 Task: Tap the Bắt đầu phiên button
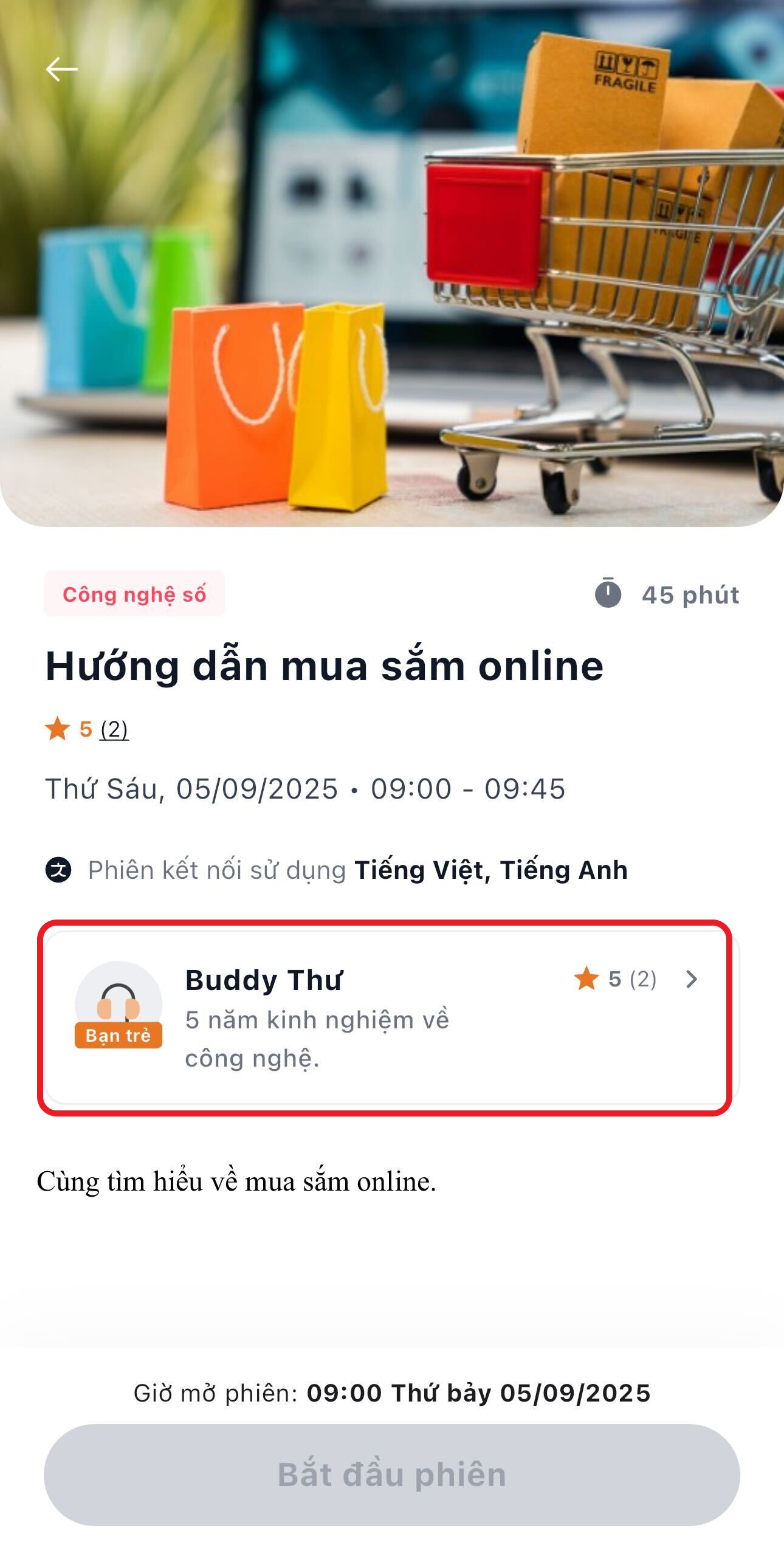point(392,1474)
